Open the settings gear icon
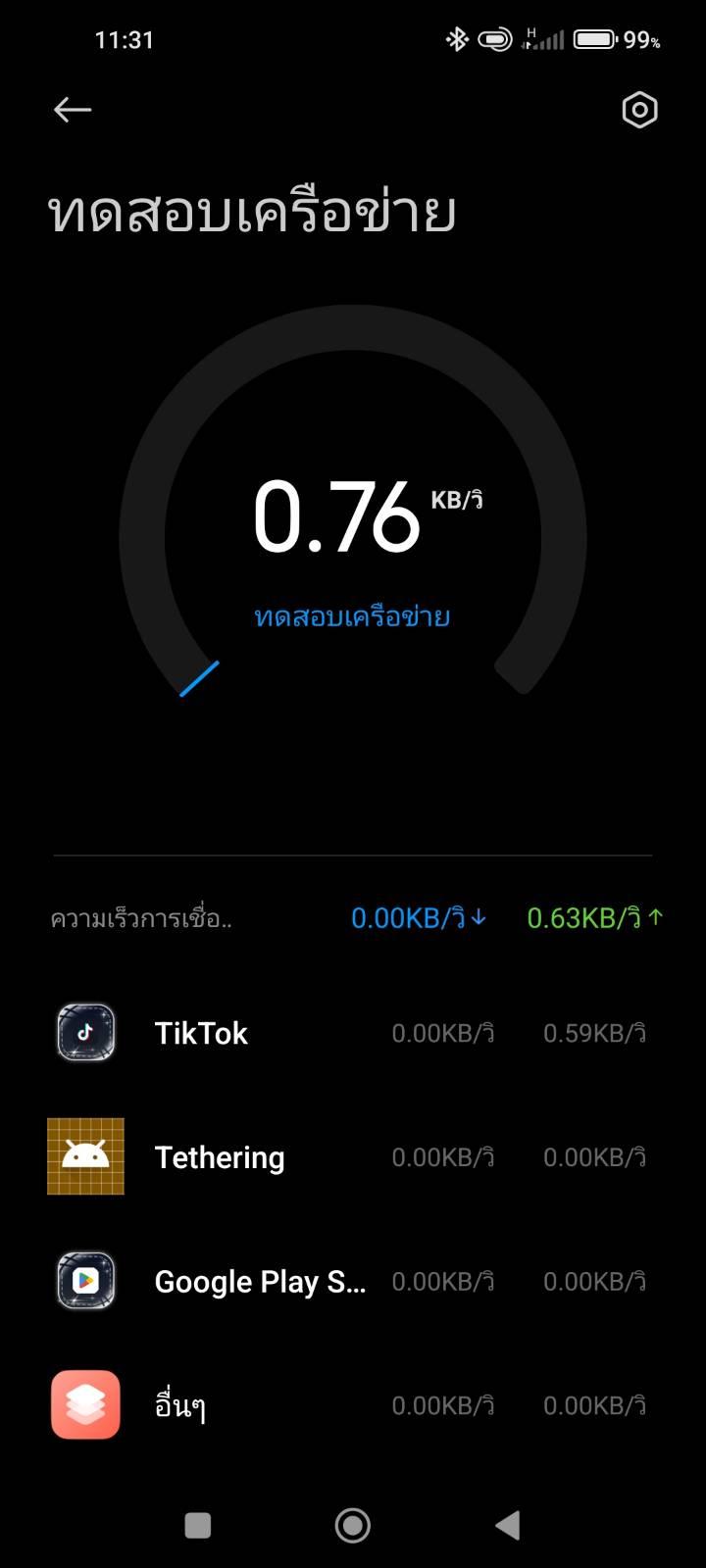 tap(639, 110)
